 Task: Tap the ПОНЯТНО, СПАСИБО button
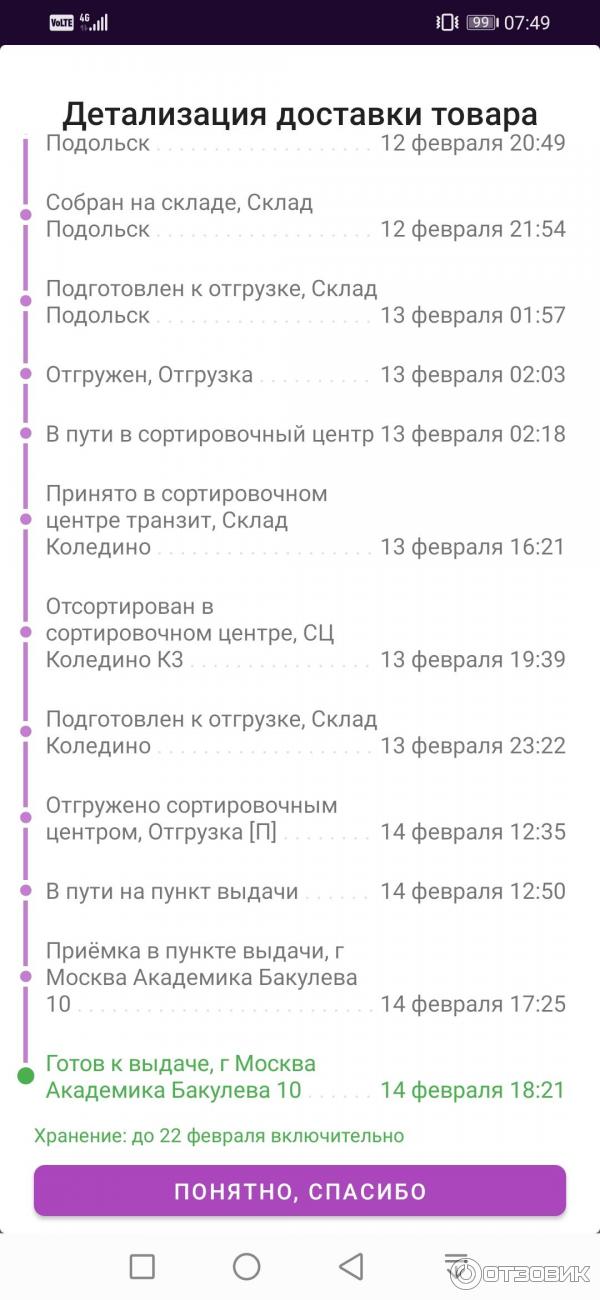coord(300,1191)
